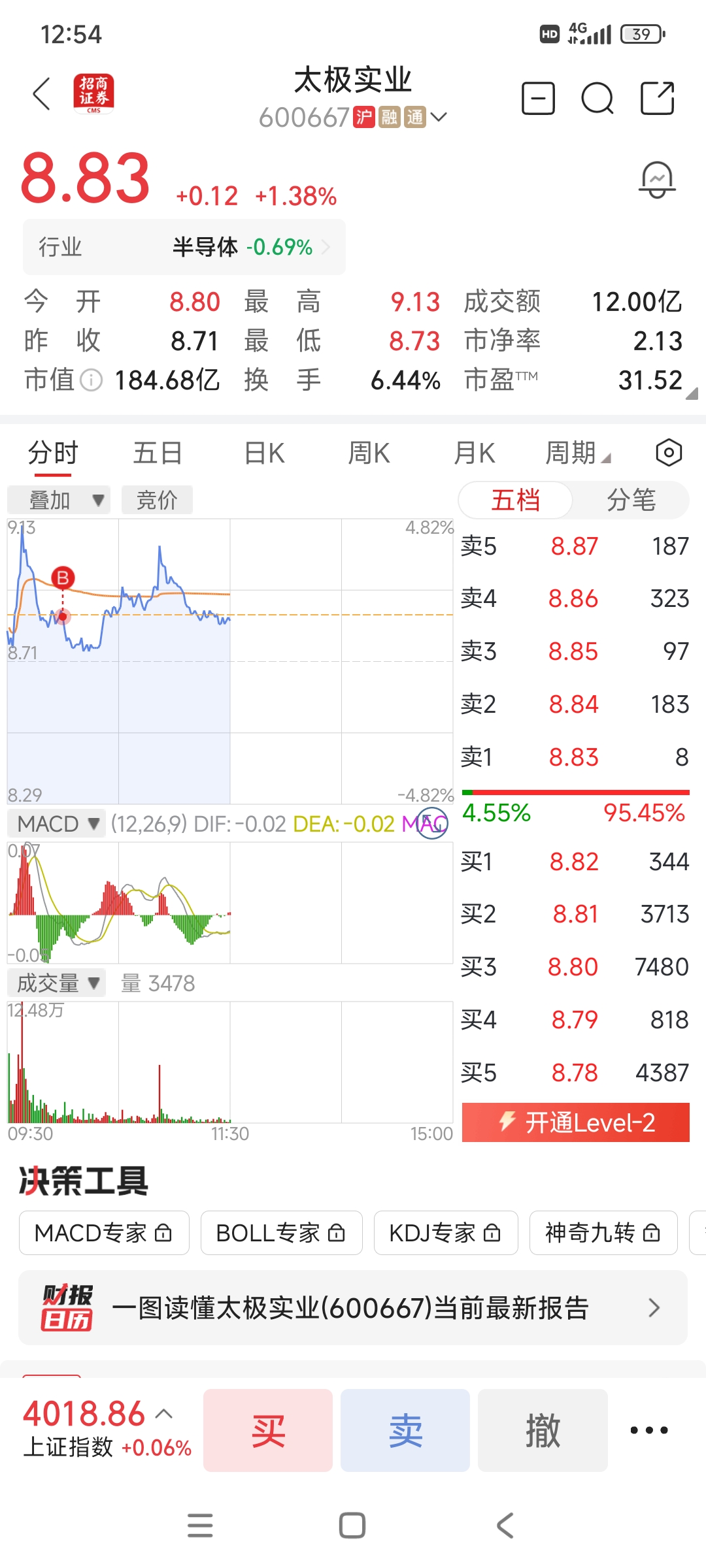Viewport: 706px width, 1568px height.
Task: Open chart settings hexagon icon
Action: click(669, 453)
